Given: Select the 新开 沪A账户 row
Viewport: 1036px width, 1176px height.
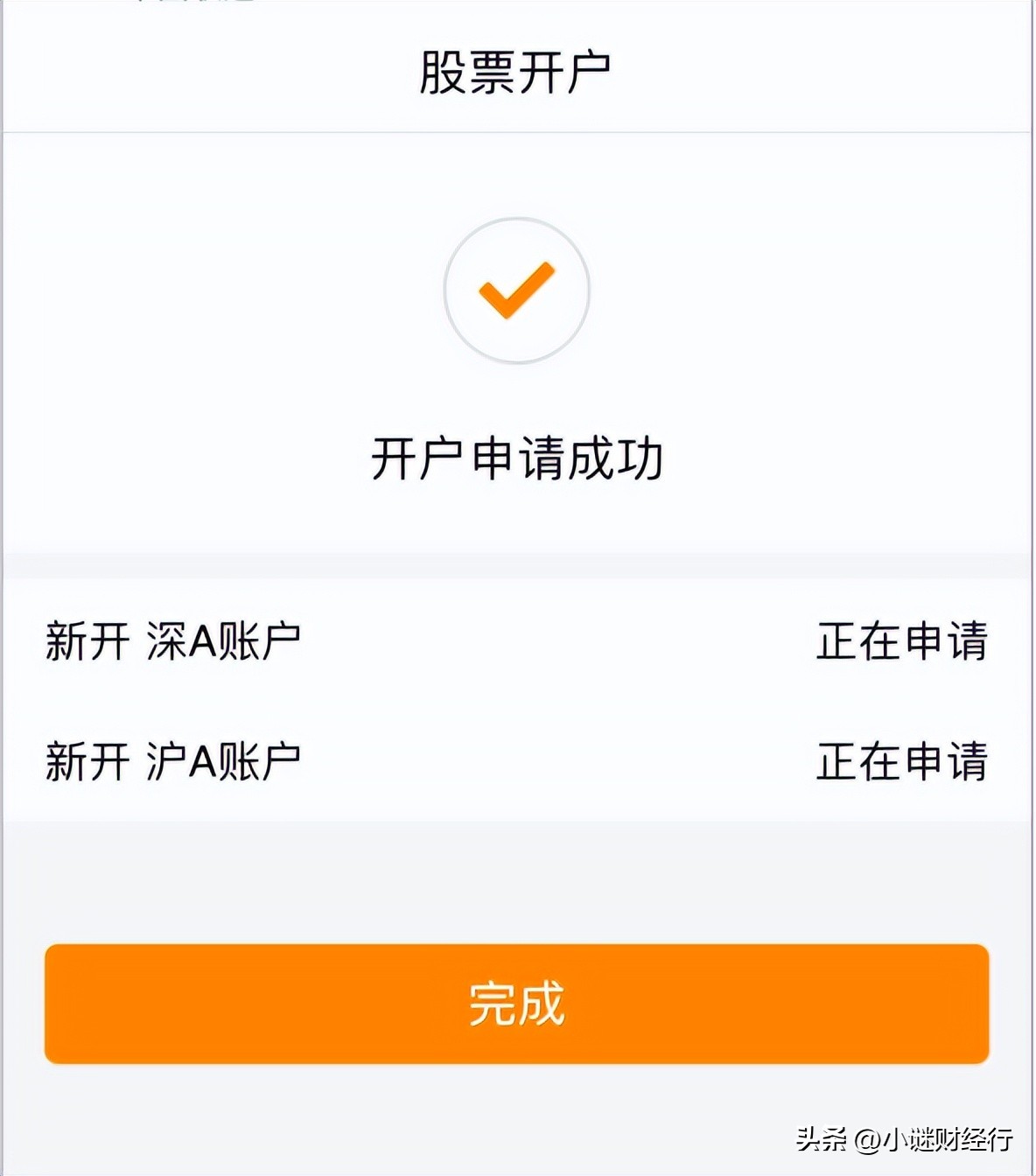Looking at the screenshot, I should pos(516,761).
